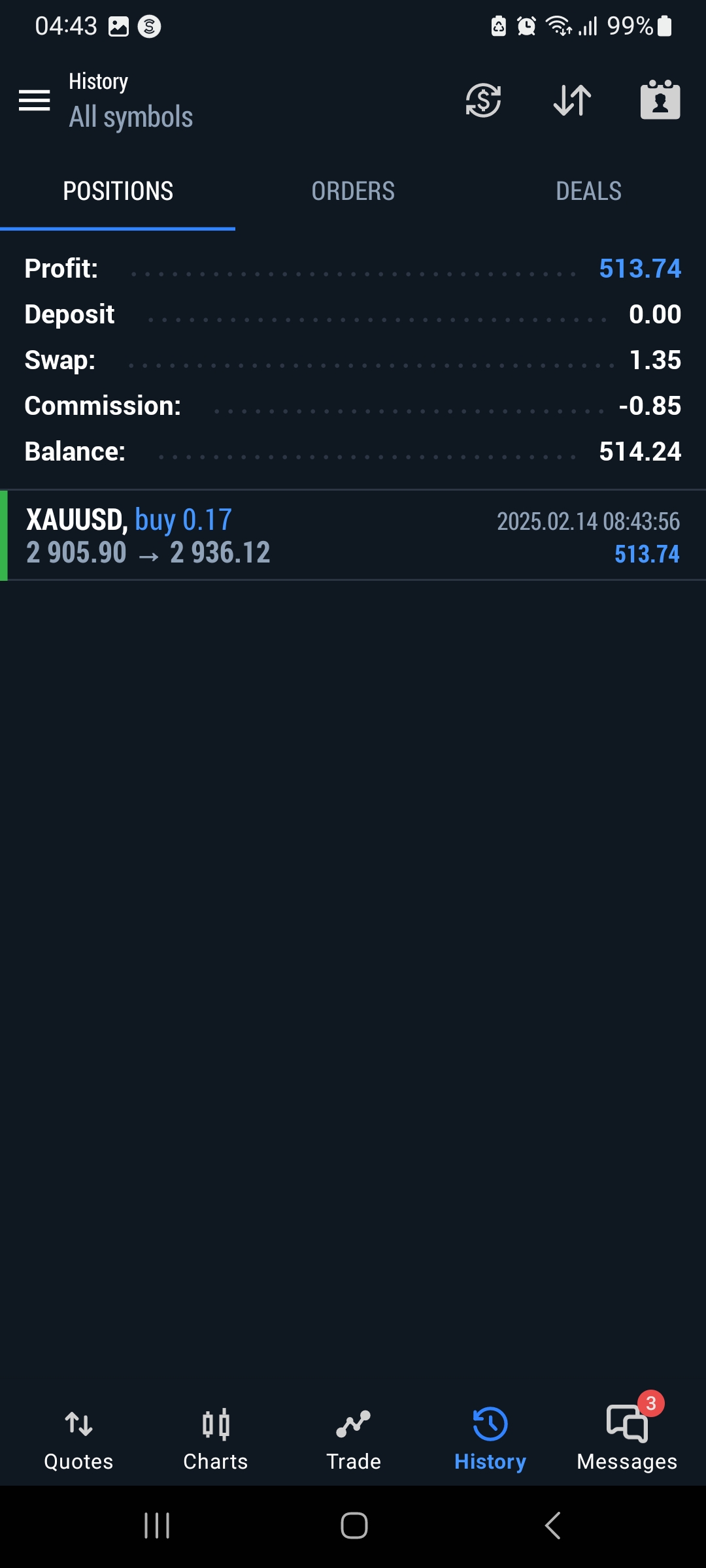Toggle history period via the History header

pos(99,81)
